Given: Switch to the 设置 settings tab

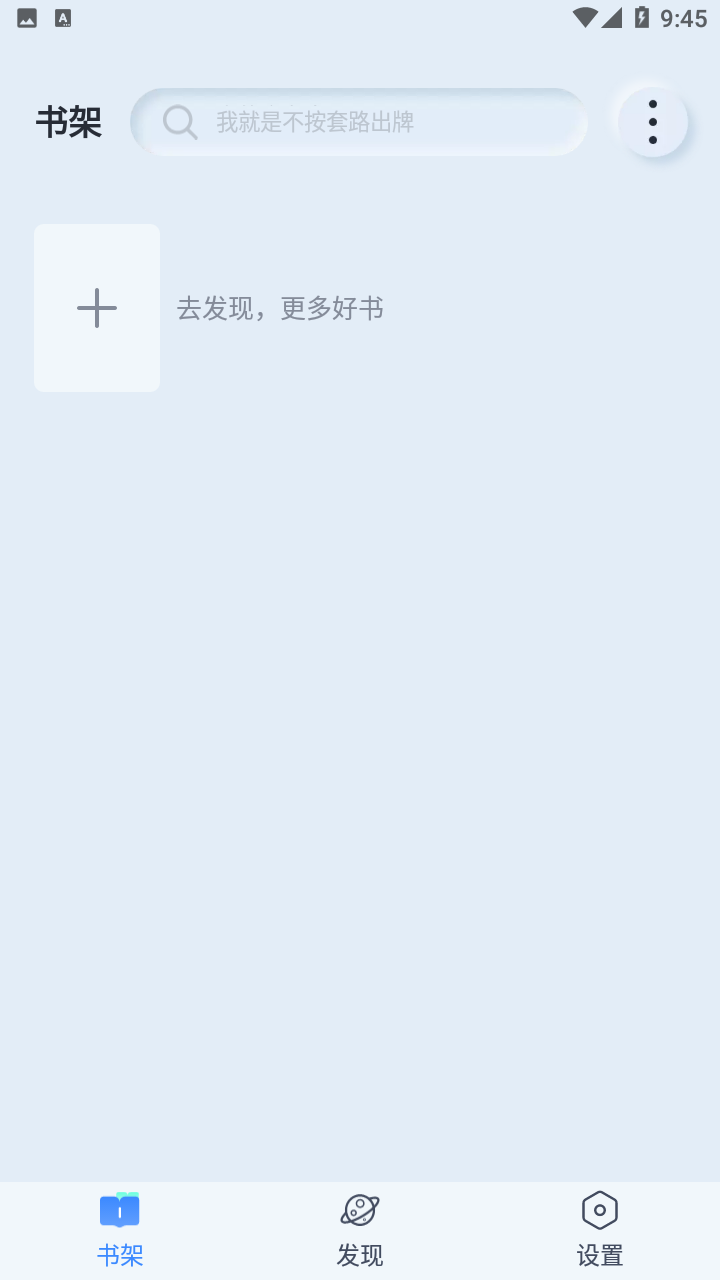Looking at the screenshot, I should (599, 1230).
